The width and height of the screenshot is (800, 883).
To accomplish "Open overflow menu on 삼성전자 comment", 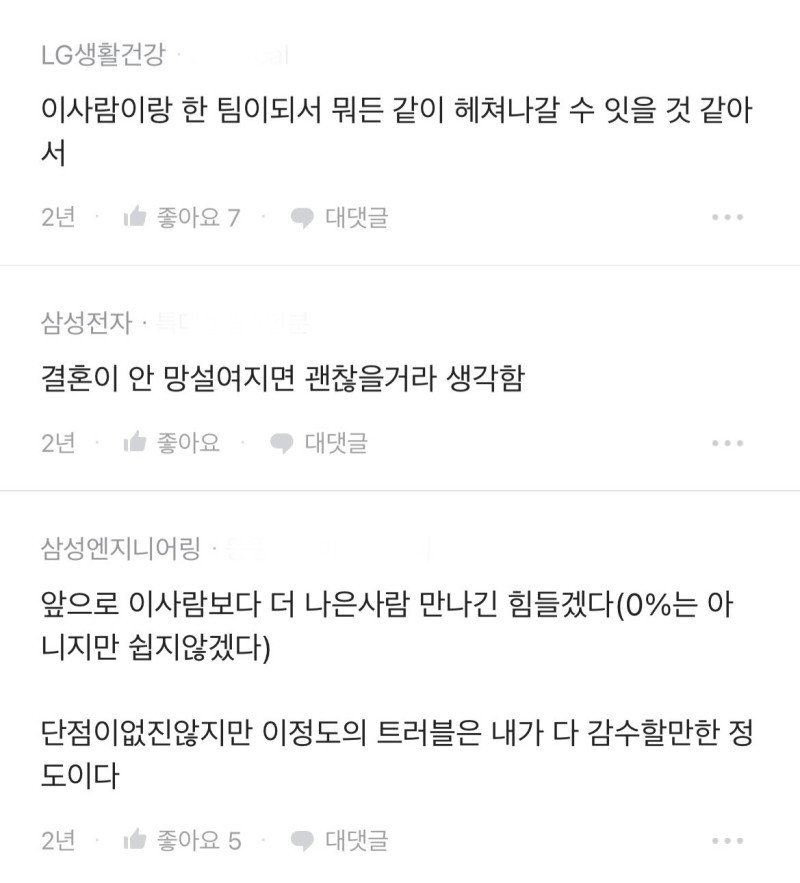I will click(727, 442).
